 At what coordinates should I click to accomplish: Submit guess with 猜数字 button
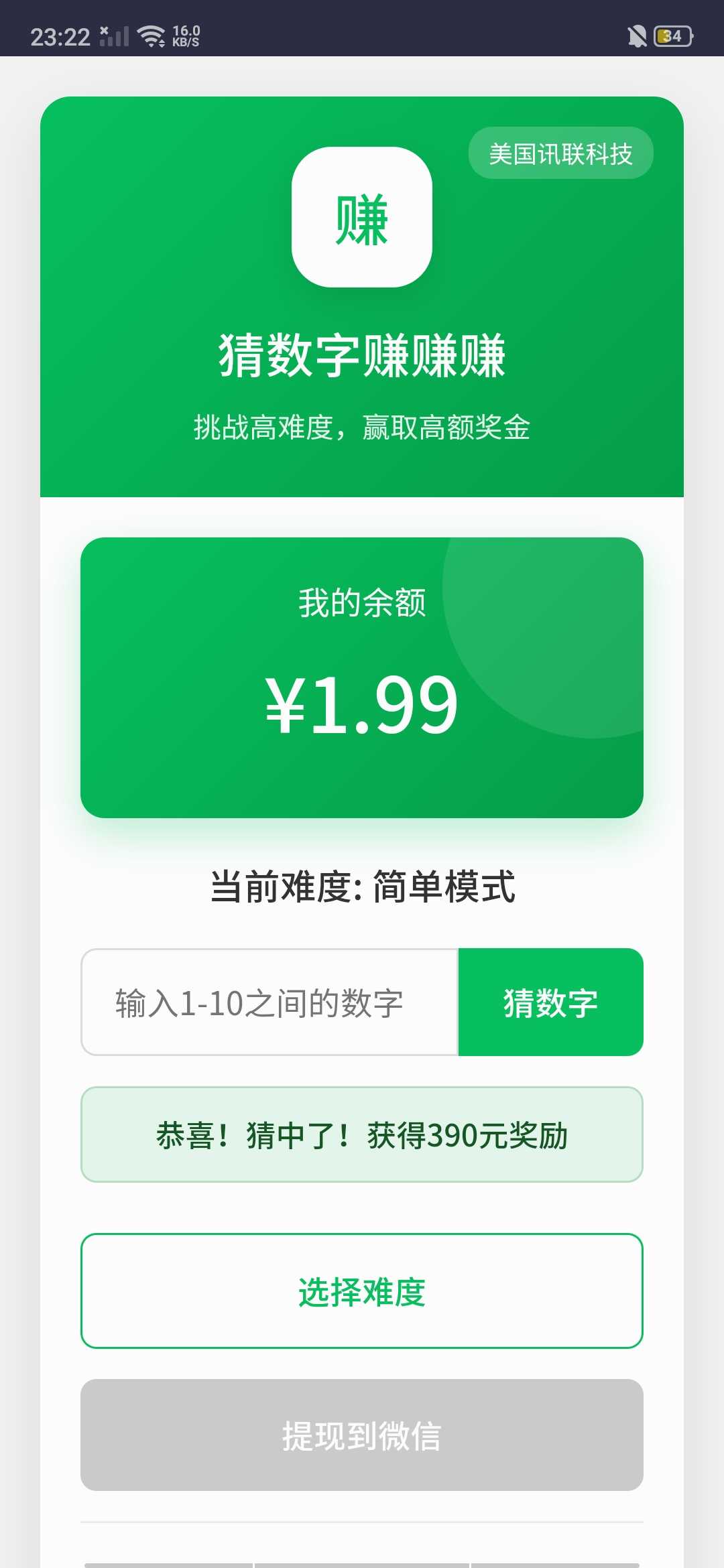550,1002
